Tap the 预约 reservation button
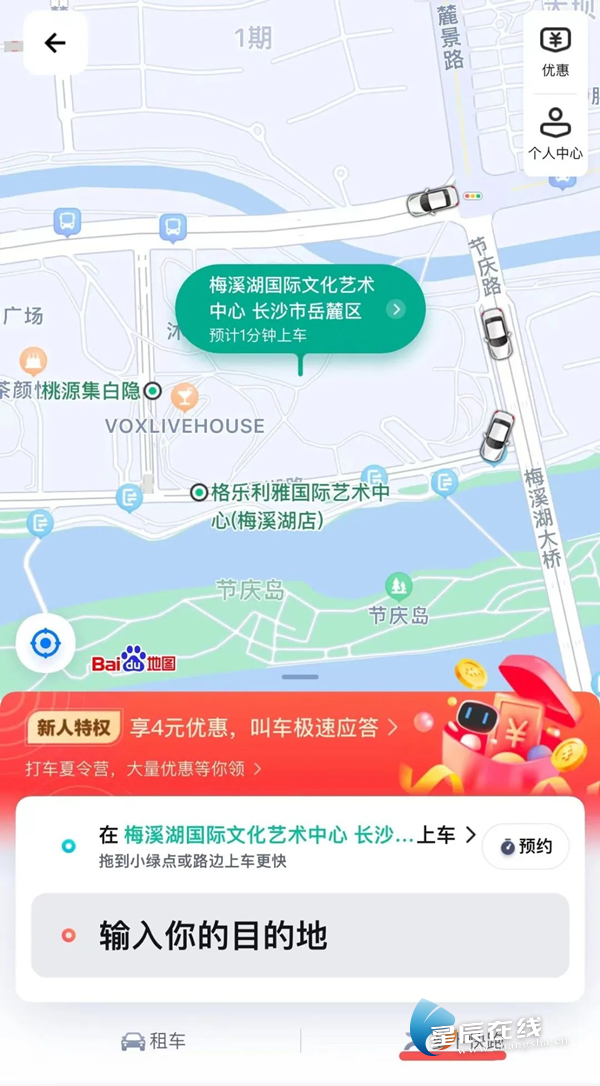Viewport: 600px width, 1086px height. pos(526,846)
